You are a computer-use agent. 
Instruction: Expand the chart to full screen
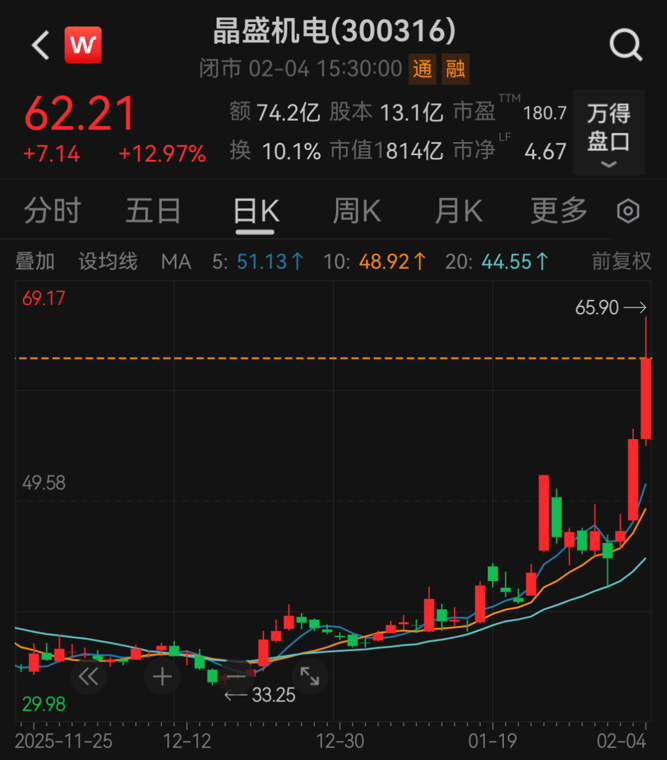pyautogui.click(x=309, y=677)
